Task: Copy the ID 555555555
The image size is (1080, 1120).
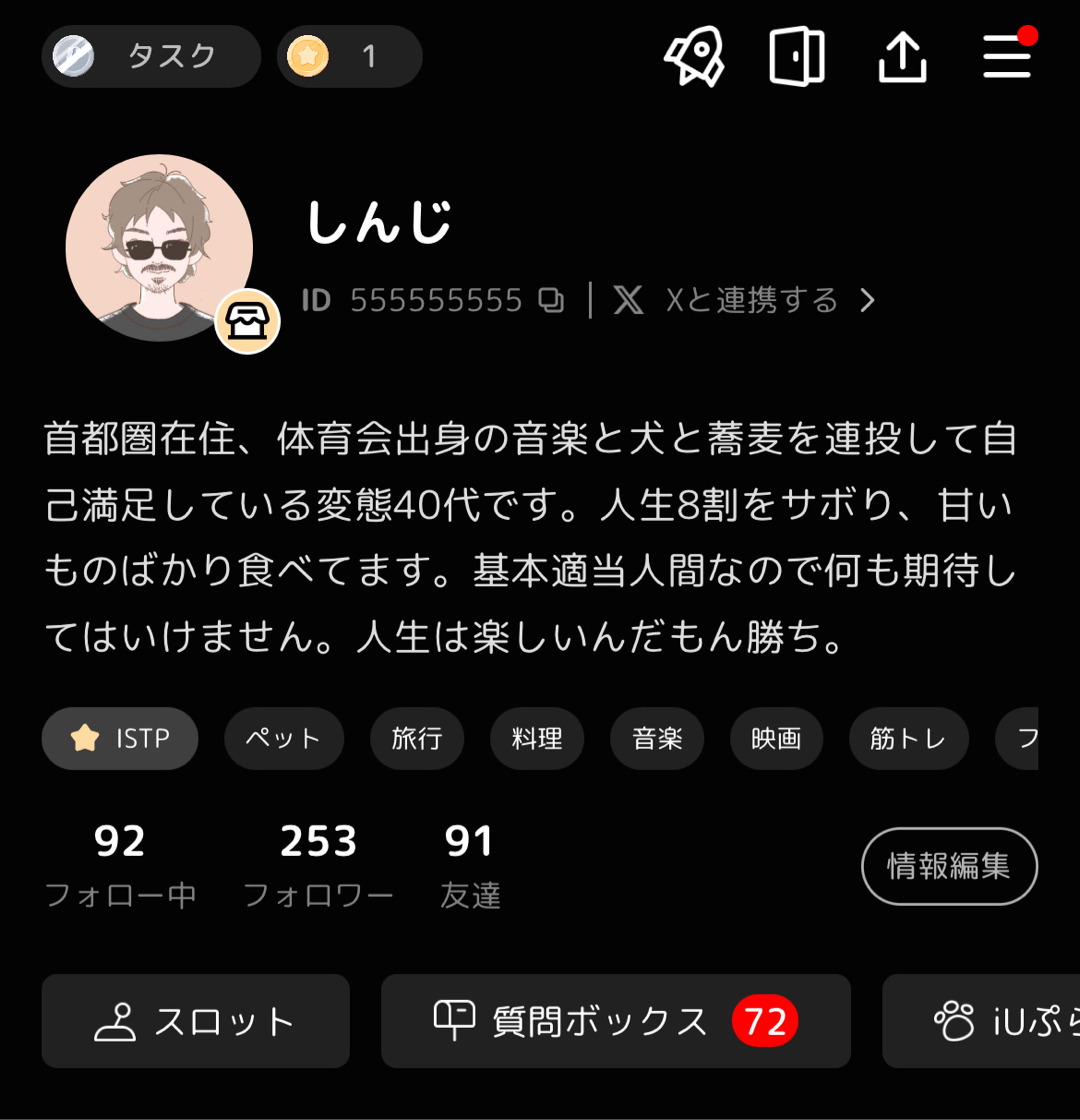Action: tap(552, 300)
